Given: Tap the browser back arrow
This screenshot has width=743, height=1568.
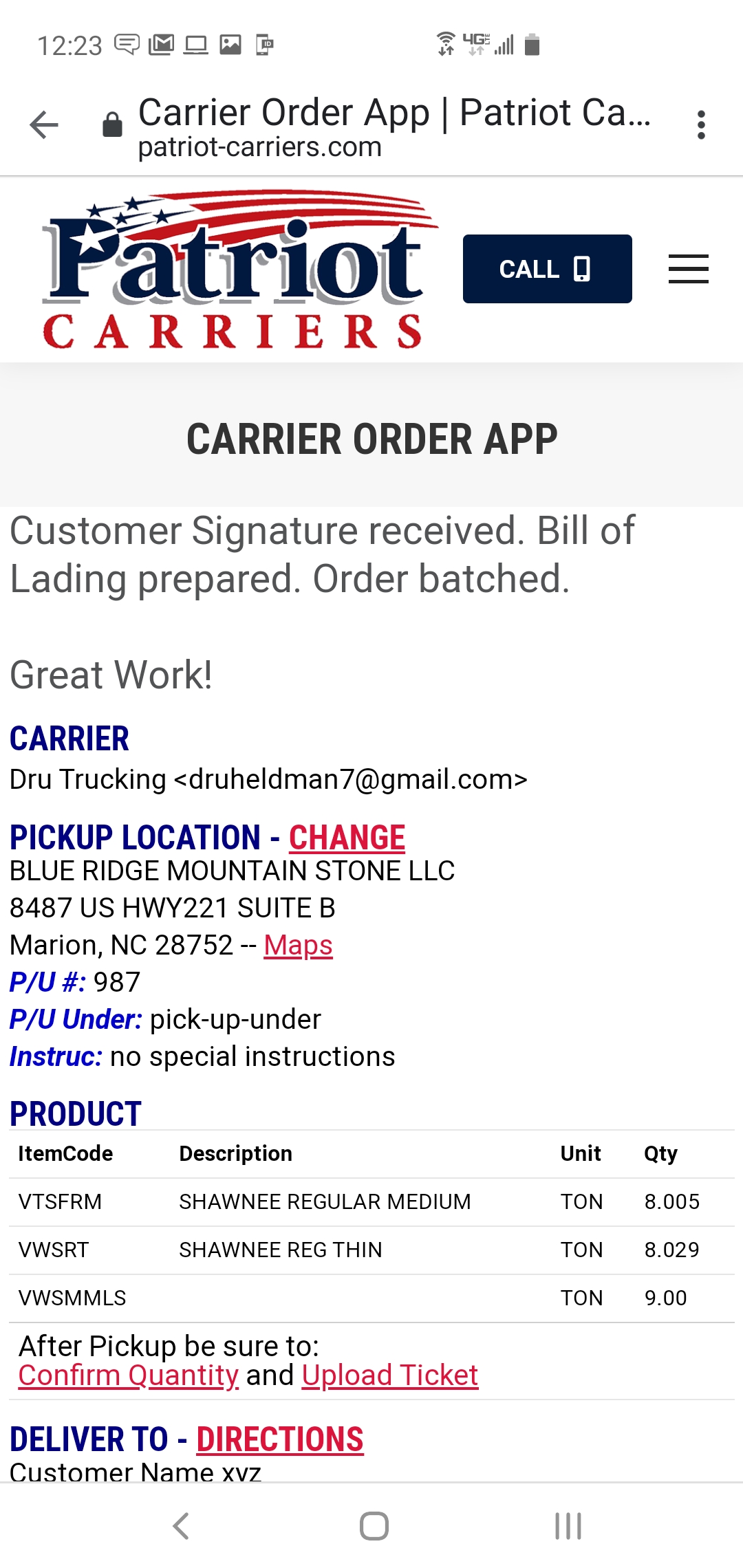Looking at the screenshot, I should (44, 125).
